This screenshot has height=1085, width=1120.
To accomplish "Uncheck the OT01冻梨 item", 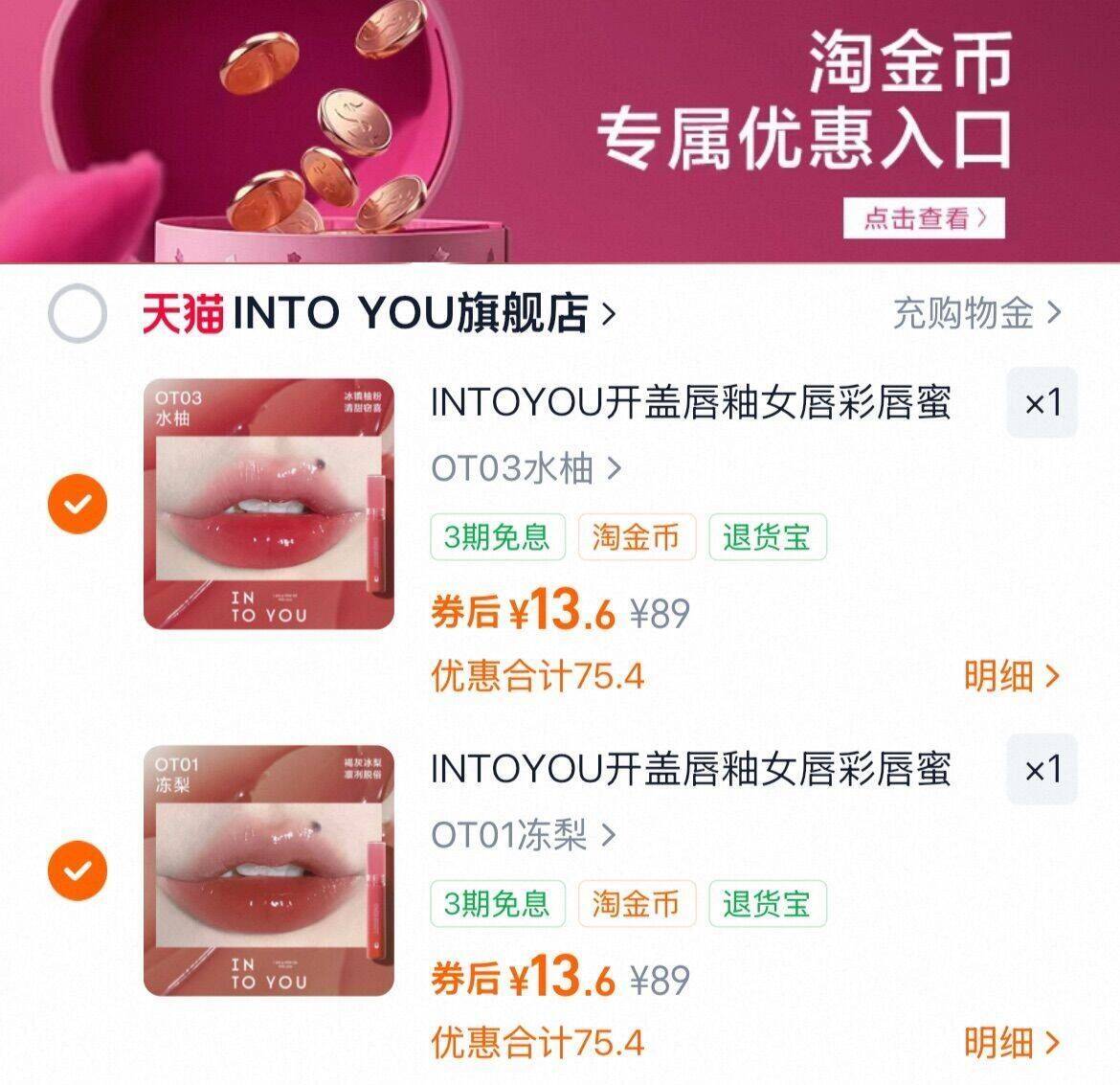I will [x=77, y=870].
